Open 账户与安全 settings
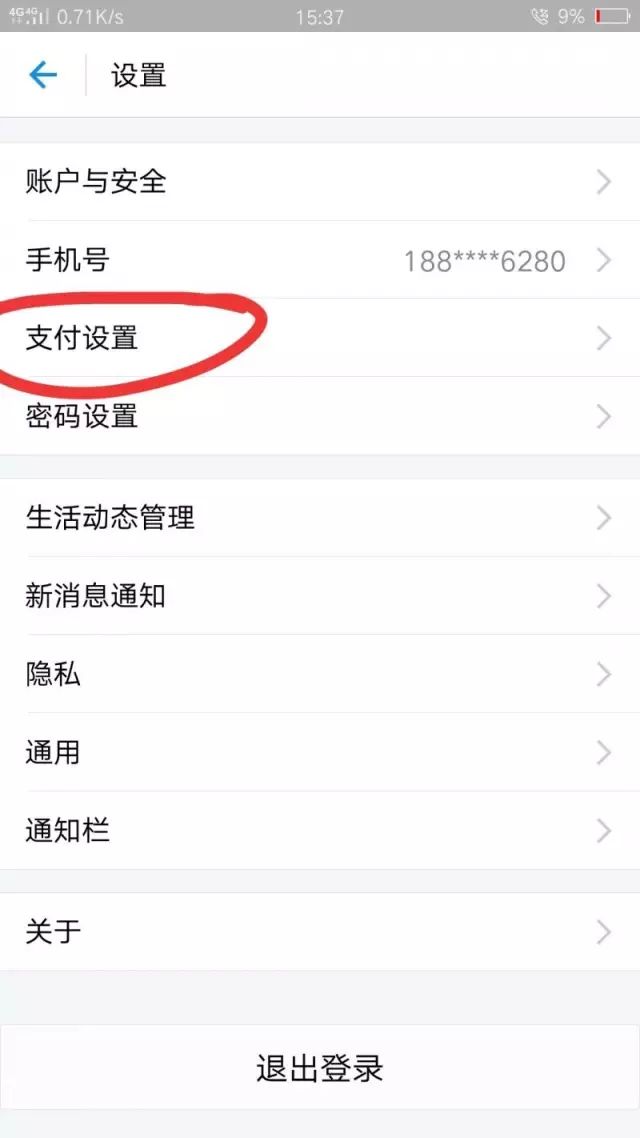Screen dimensions: 640x1138 pos(320,181)
